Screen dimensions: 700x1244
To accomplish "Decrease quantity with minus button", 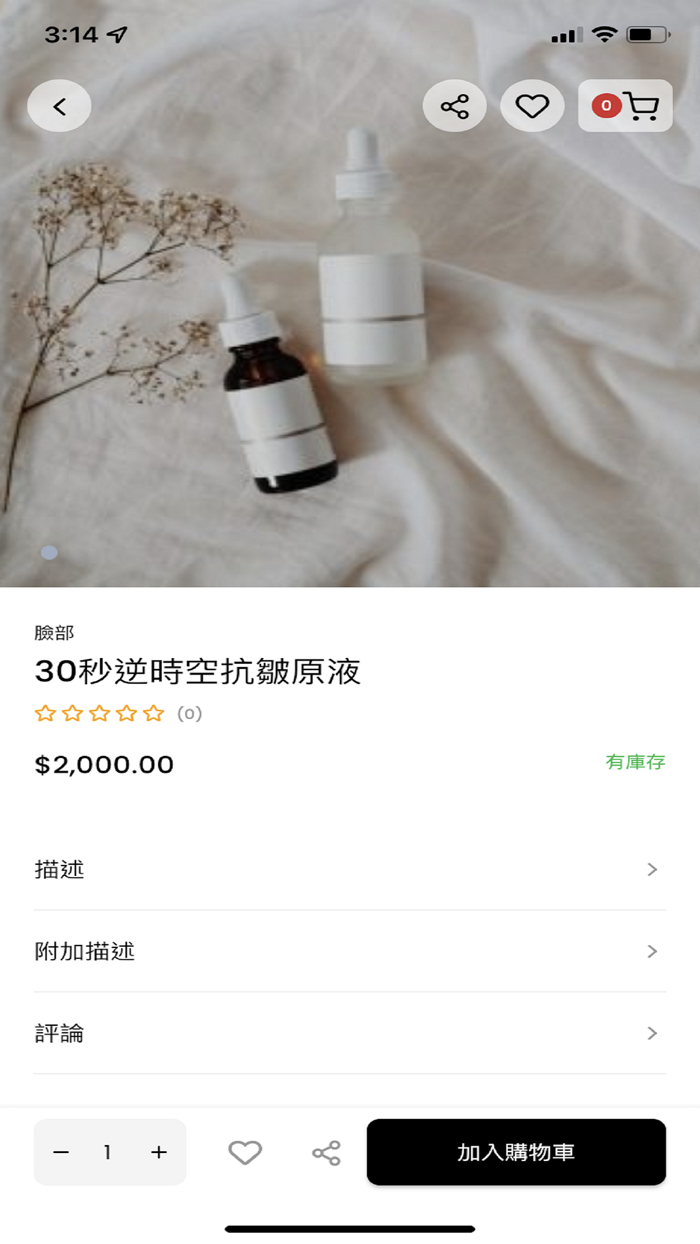I will click(x=61, y=1153).
